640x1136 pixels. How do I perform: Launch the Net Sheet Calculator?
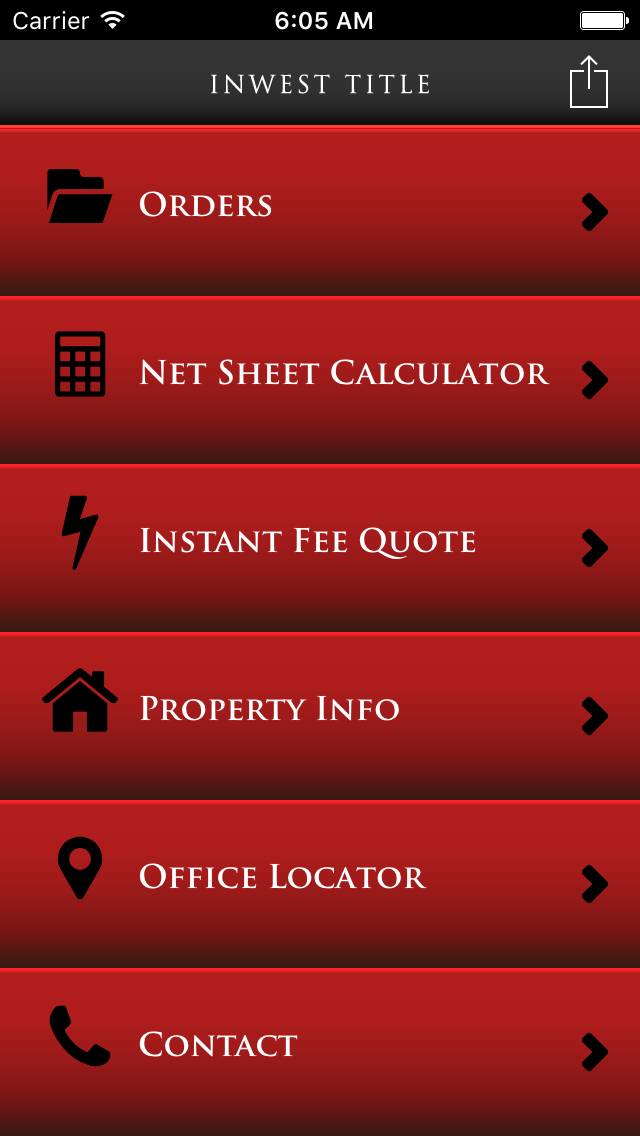[320, 380]
